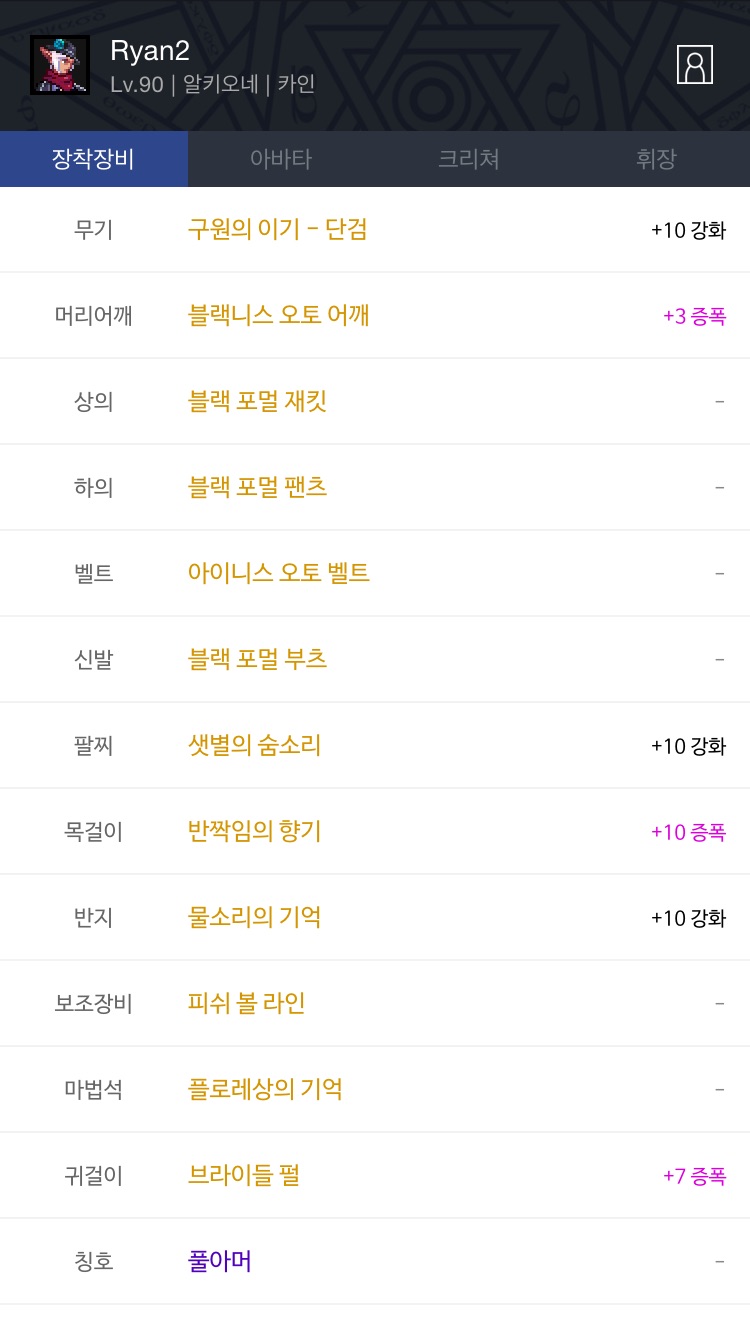Open 블랙 포멀 부츠 item
Image resolution: width=750 pixels, height=1334 pixels.
258,659
